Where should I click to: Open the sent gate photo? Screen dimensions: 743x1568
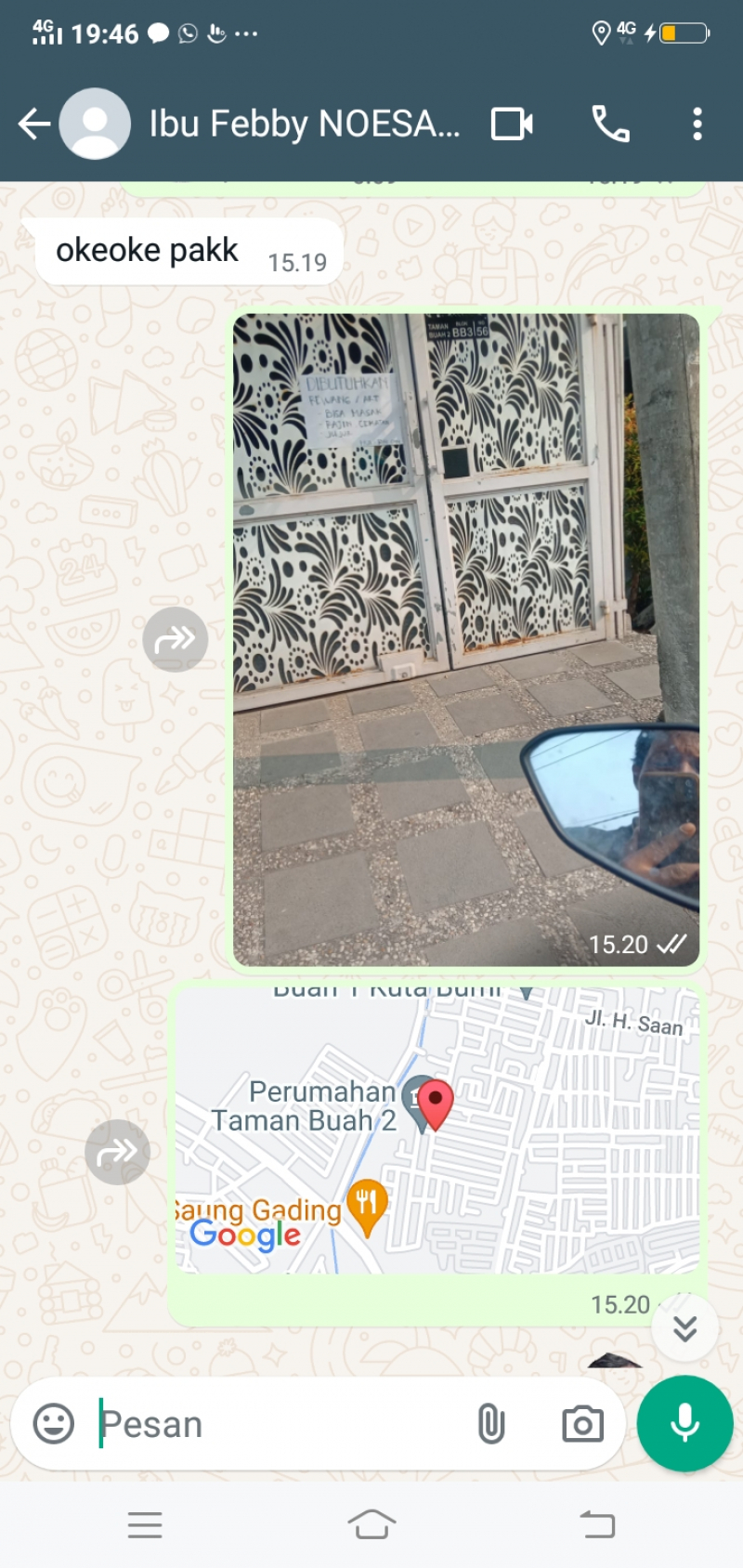465,639
